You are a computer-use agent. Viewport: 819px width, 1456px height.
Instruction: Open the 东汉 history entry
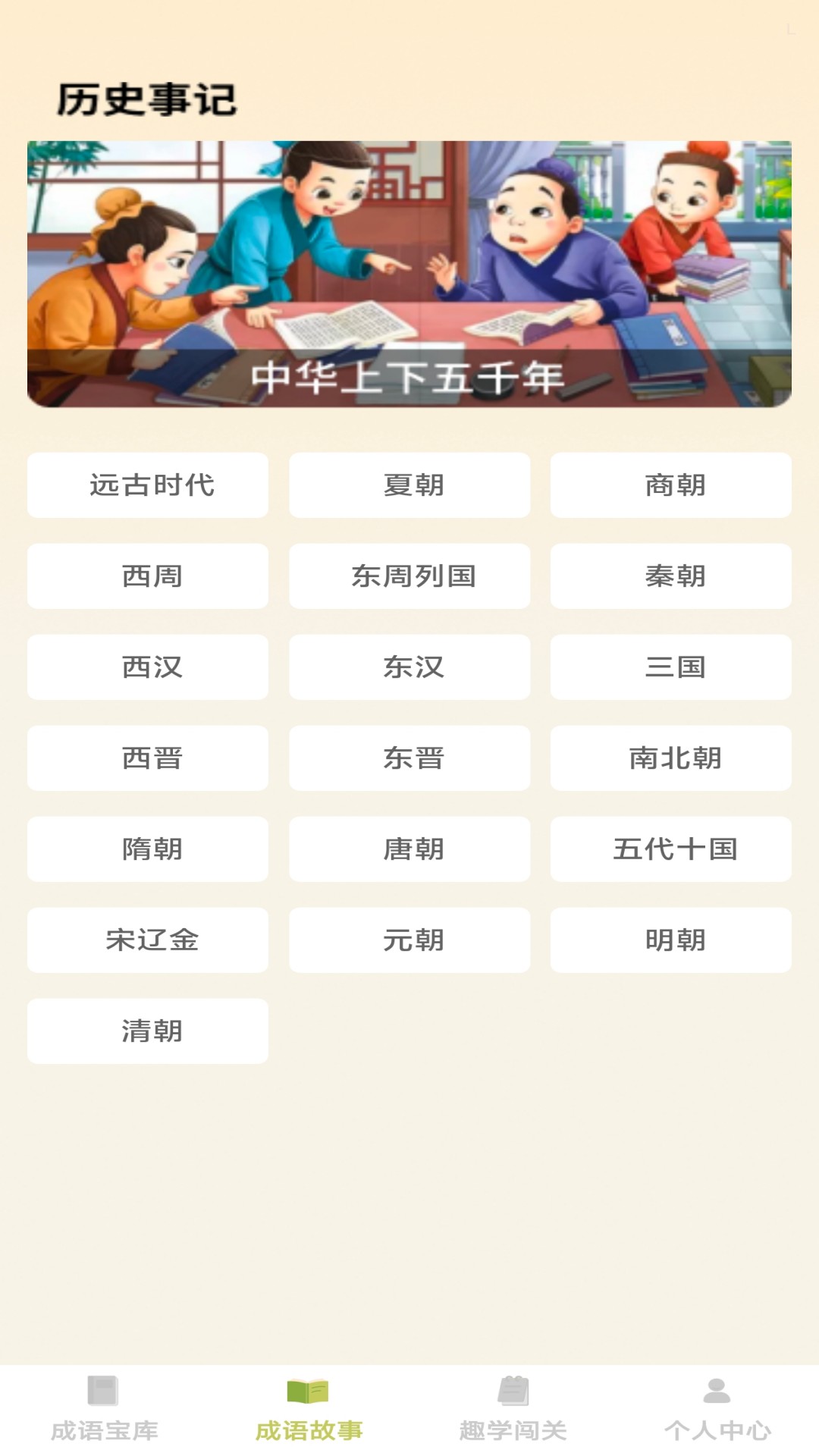click(x=409, y=667)
